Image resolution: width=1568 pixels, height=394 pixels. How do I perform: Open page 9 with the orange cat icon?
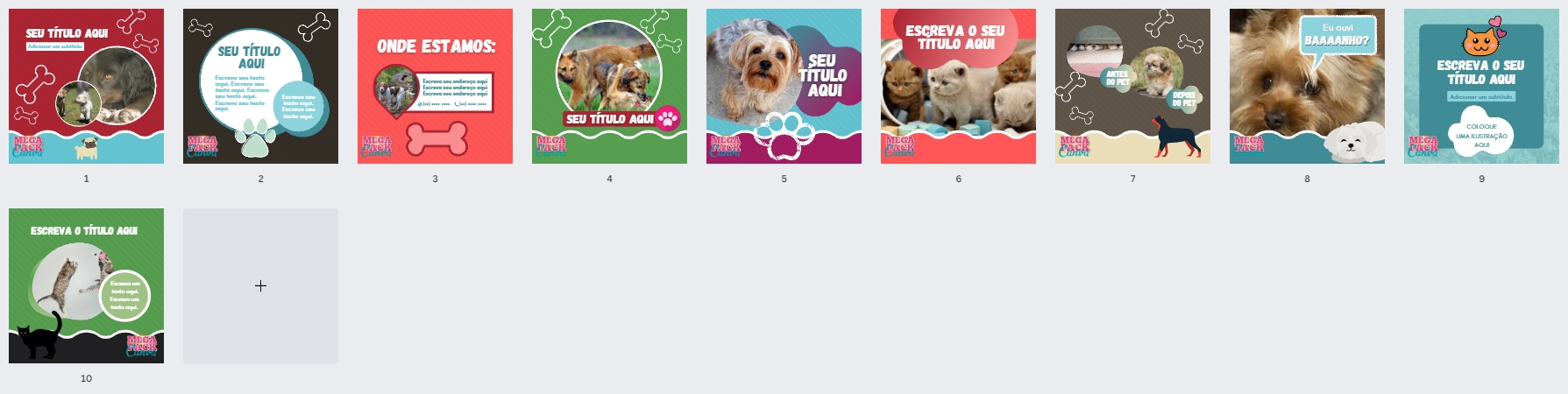tap(1481, 86)
